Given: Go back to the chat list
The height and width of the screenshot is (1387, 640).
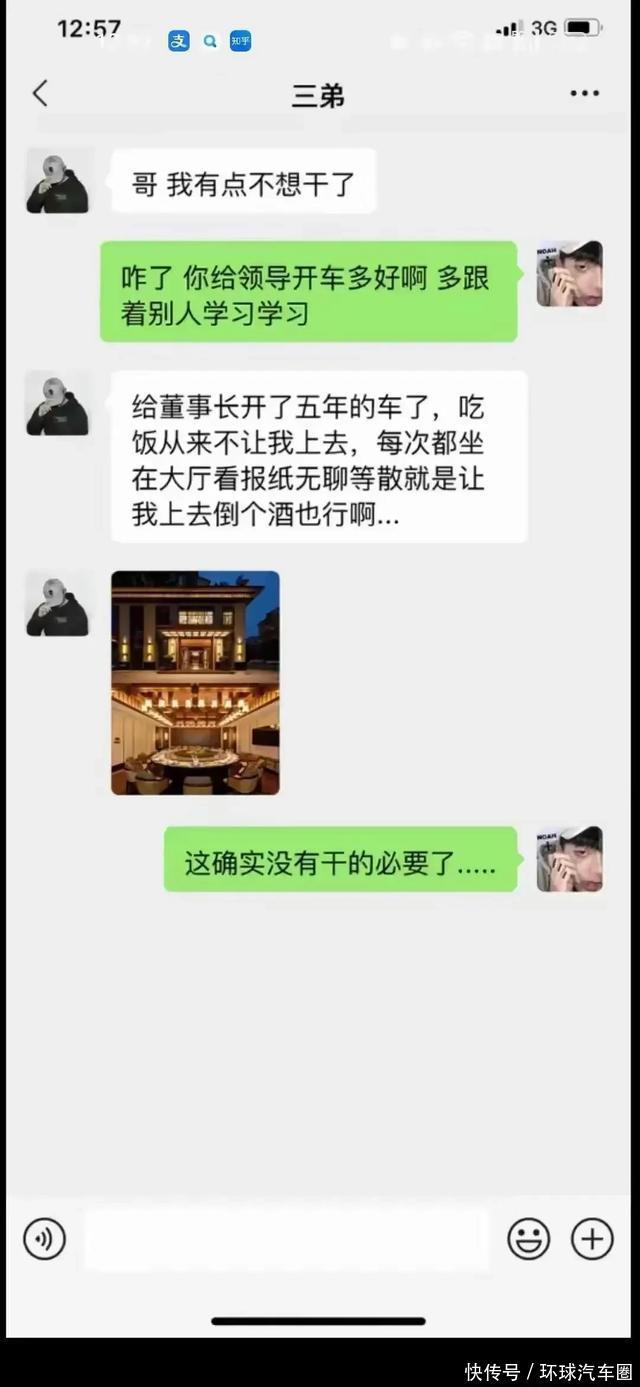Looking at the screenshot, I should [40, 94].
